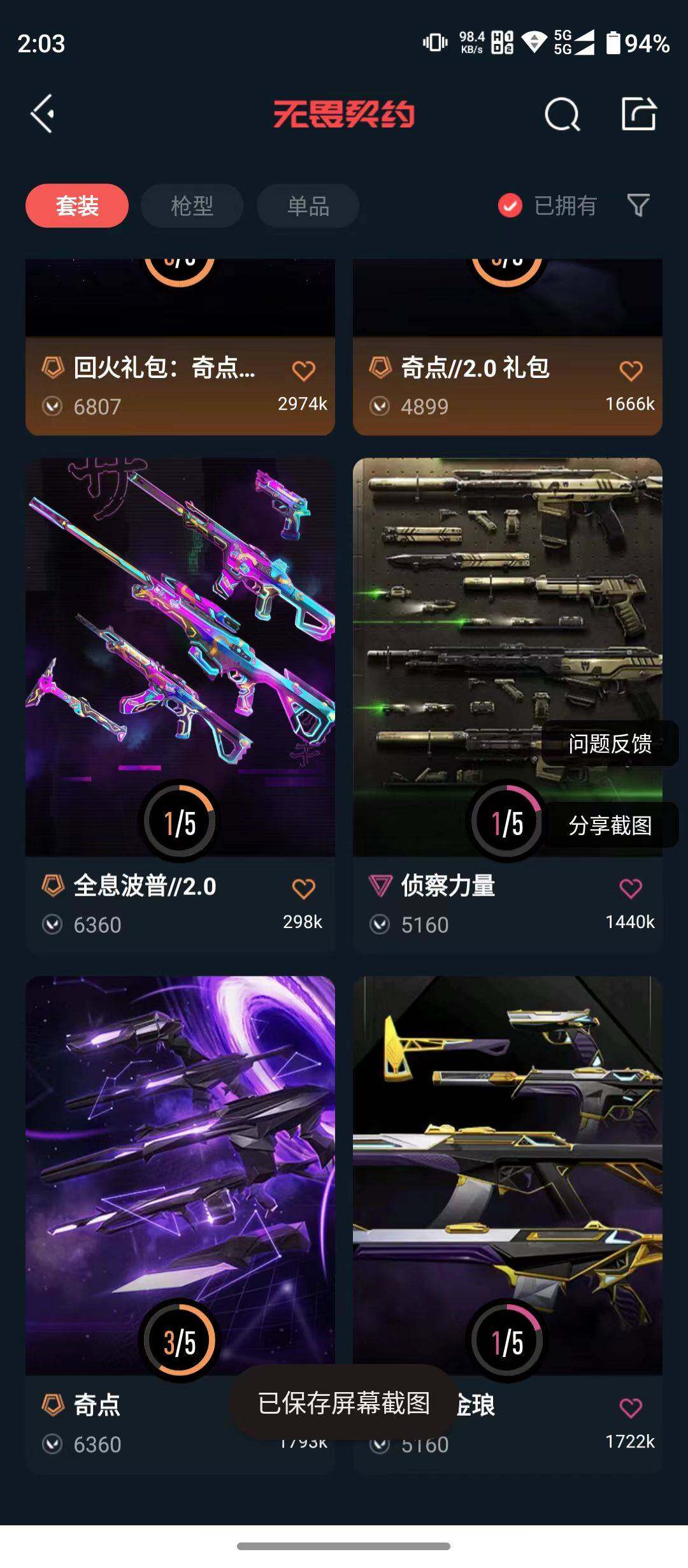Like the 侦察力量 bundle
This screenshot has height=1568, width=688.
631,888
